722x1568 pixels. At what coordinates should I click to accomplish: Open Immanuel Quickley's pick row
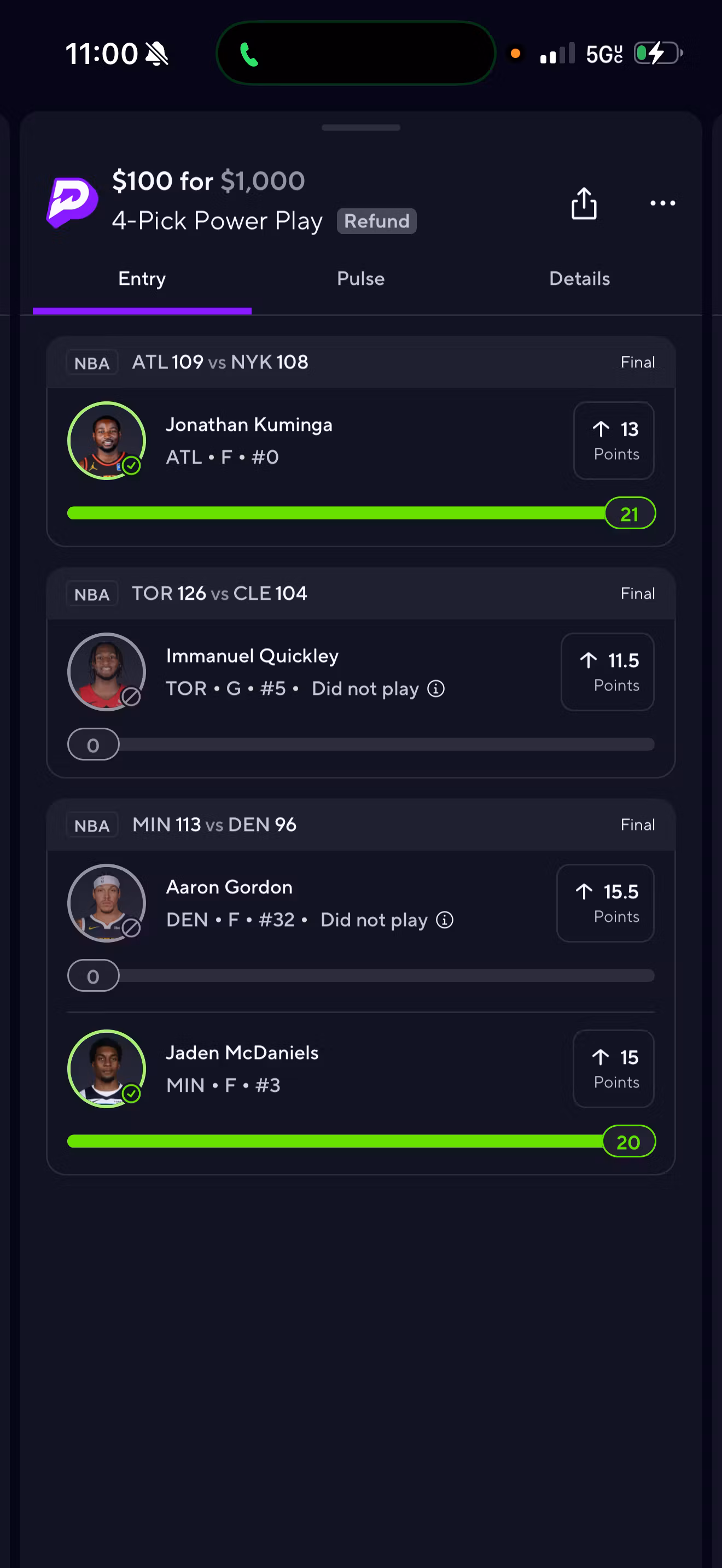[360, 698]
